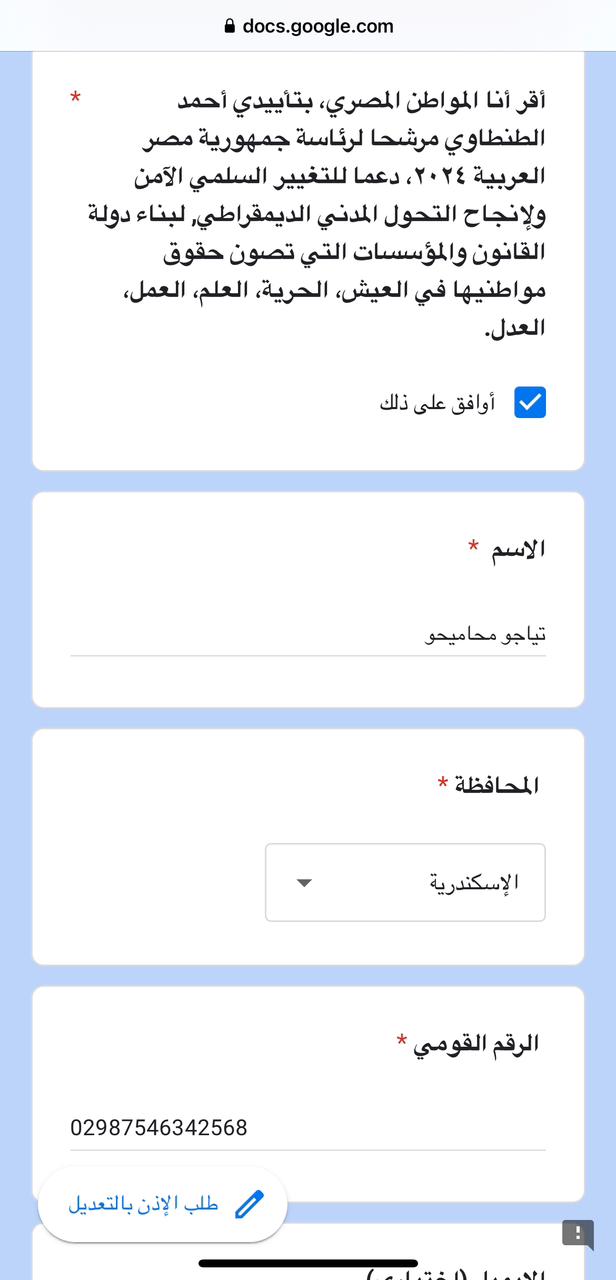Uncheck the أوافق على ذلك checkbox

pos(530,403)
